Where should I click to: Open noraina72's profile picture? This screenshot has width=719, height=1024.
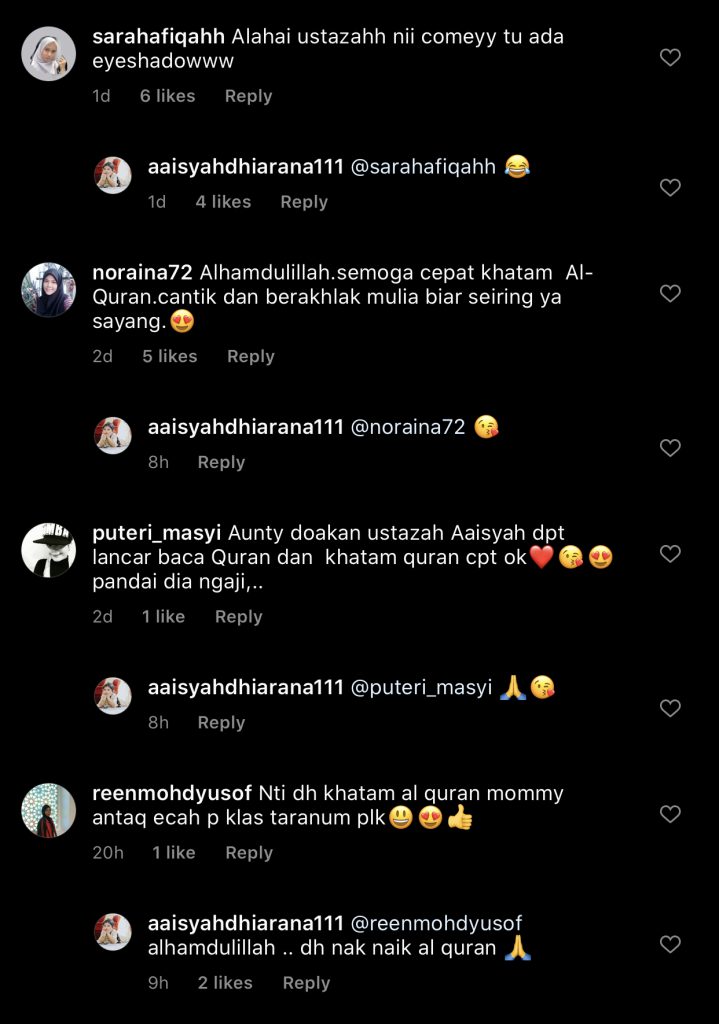[48, 290]
